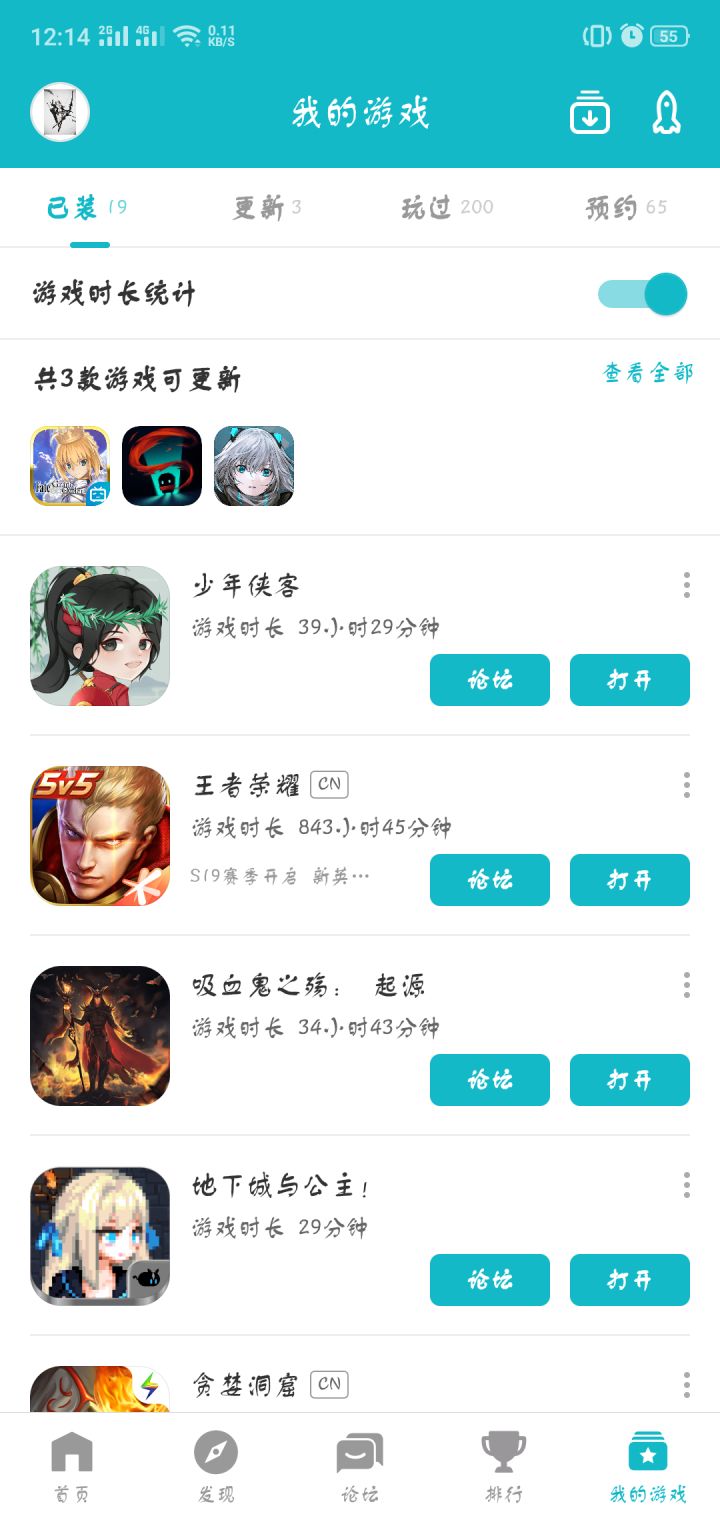Open the overflow menu for 地下城与公主
720x1520 pixels.
(686, 1187)
